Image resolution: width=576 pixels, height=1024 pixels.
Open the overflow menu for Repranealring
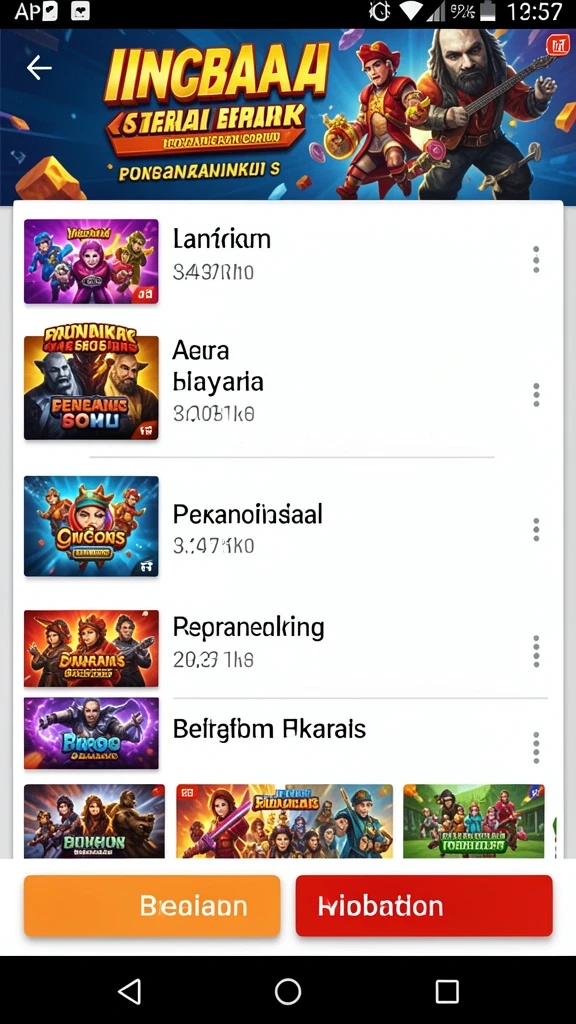click(536, 651)
